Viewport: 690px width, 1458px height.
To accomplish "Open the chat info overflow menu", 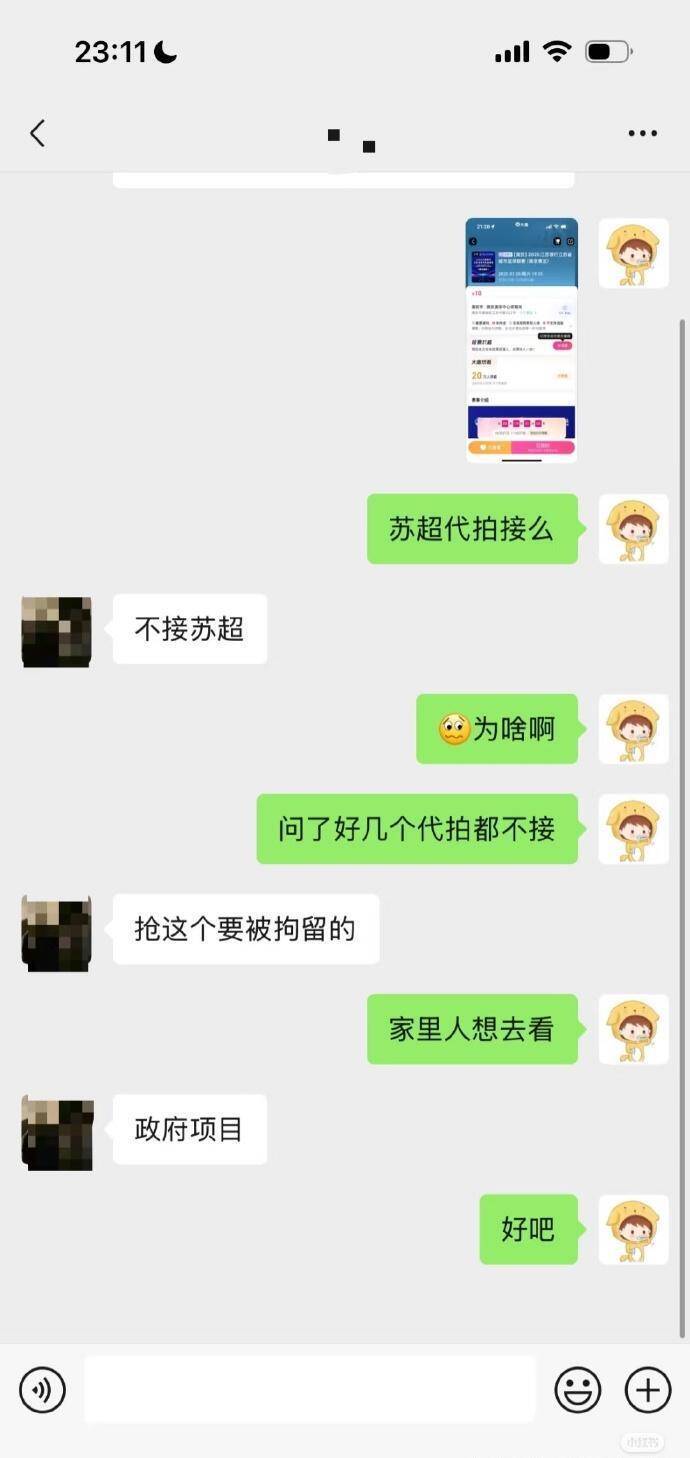I will click(642, 133).
